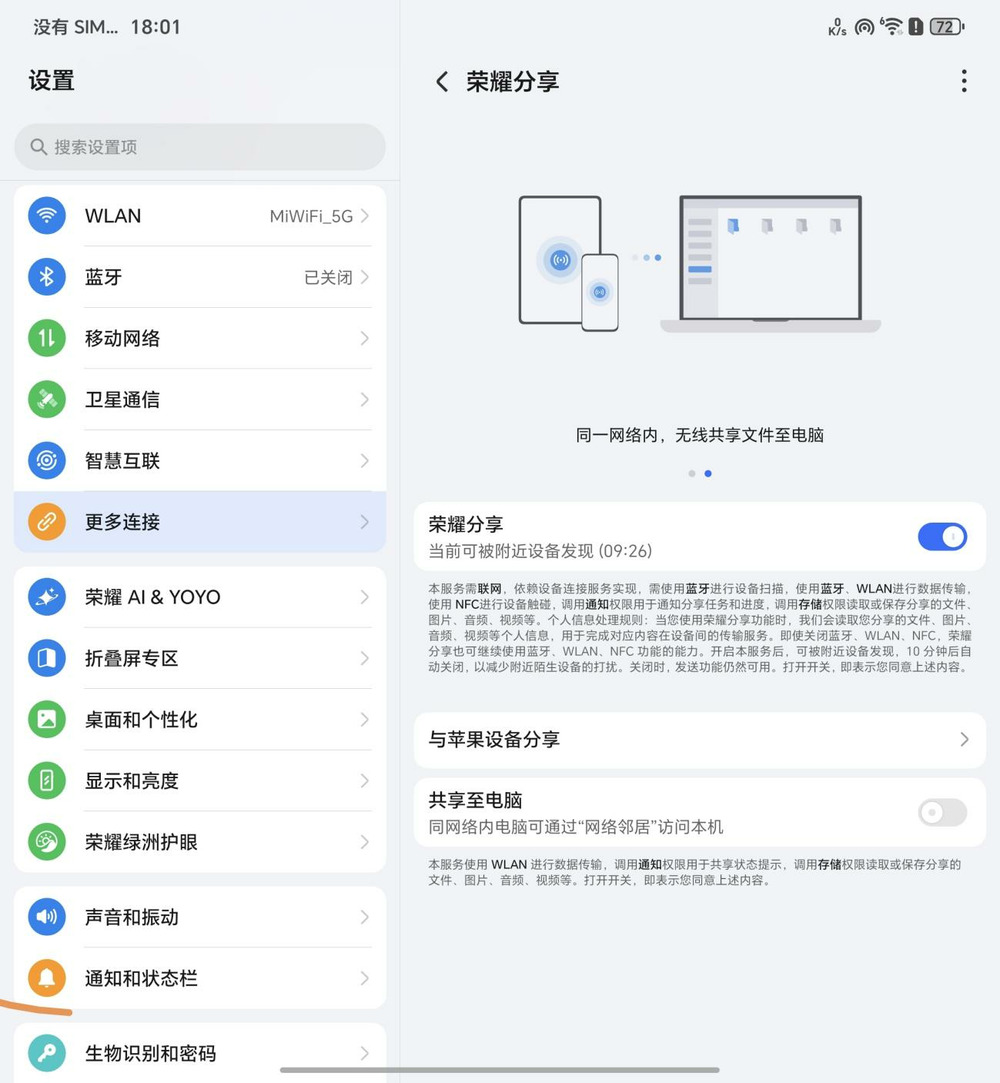Image resolution: width=1000 pixels, height=1083 pixels.
Task: Open 荣耀 AI & YOYO settings
Action: [200, 597]
